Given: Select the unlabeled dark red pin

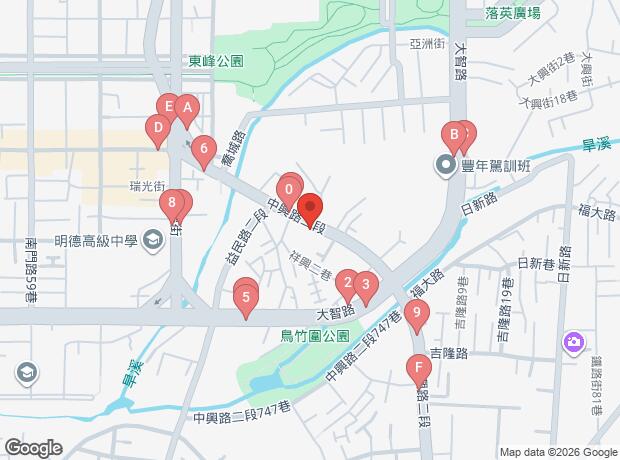Looking at the screenshot, I should tap(310, 210).
